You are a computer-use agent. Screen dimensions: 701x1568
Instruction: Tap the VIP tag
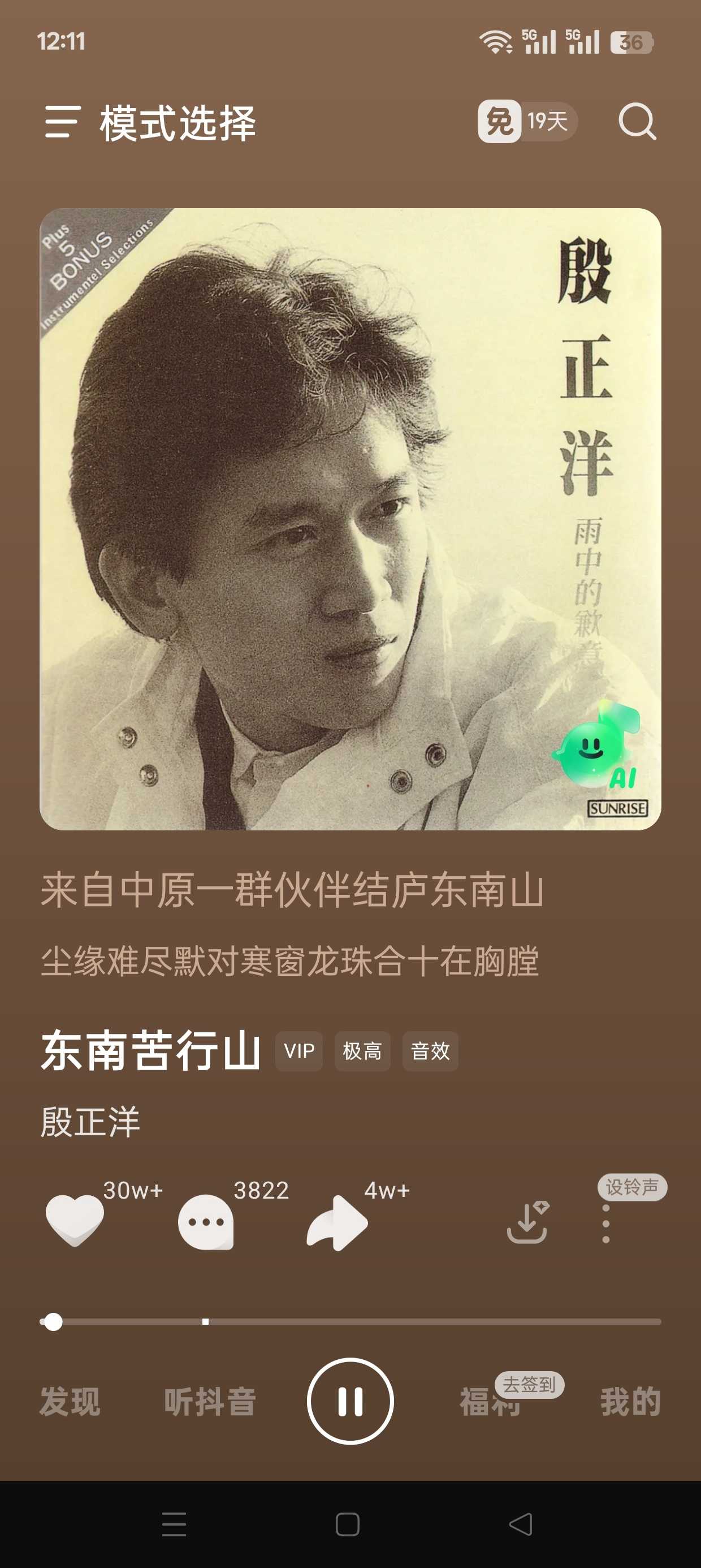click(x=299, y=1050)
